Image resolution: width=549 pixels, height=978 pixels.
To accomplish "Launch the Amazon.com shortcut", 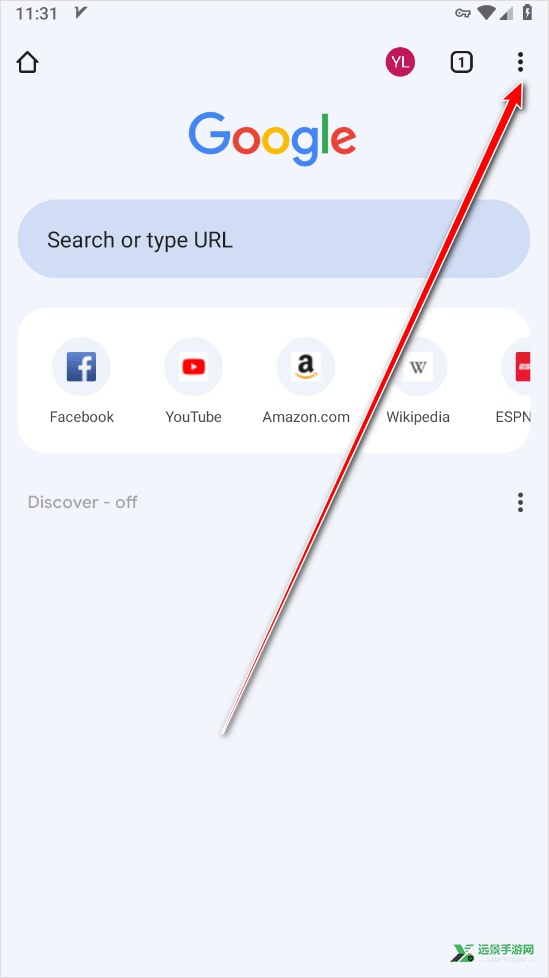I will (x=306, y=381).
